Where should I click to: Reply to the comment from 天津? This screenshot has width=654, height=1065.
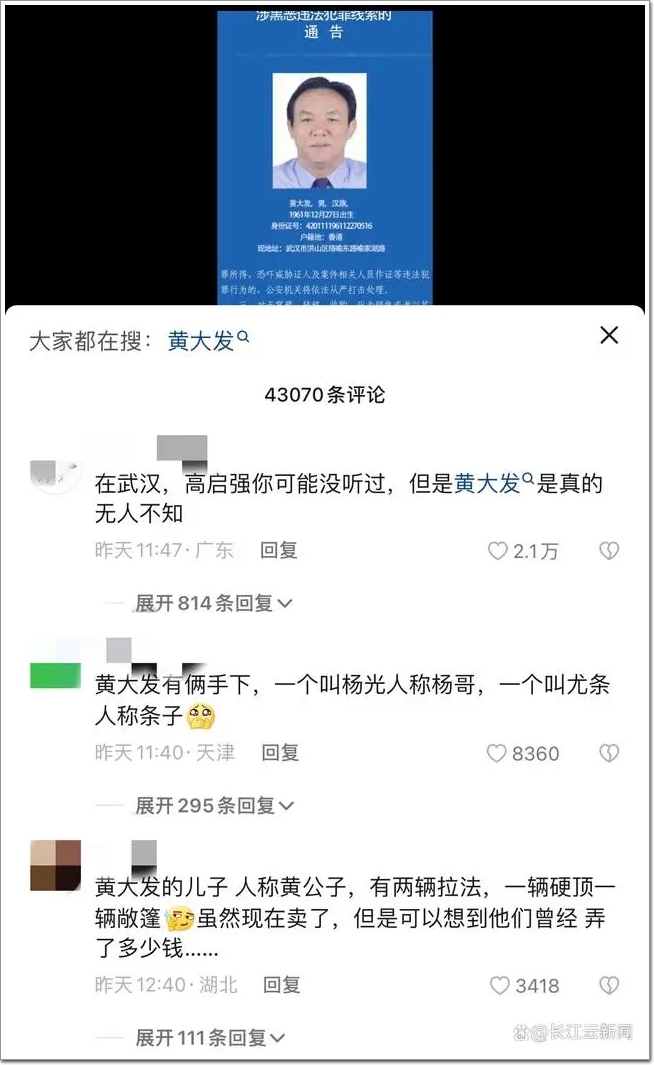280,753
